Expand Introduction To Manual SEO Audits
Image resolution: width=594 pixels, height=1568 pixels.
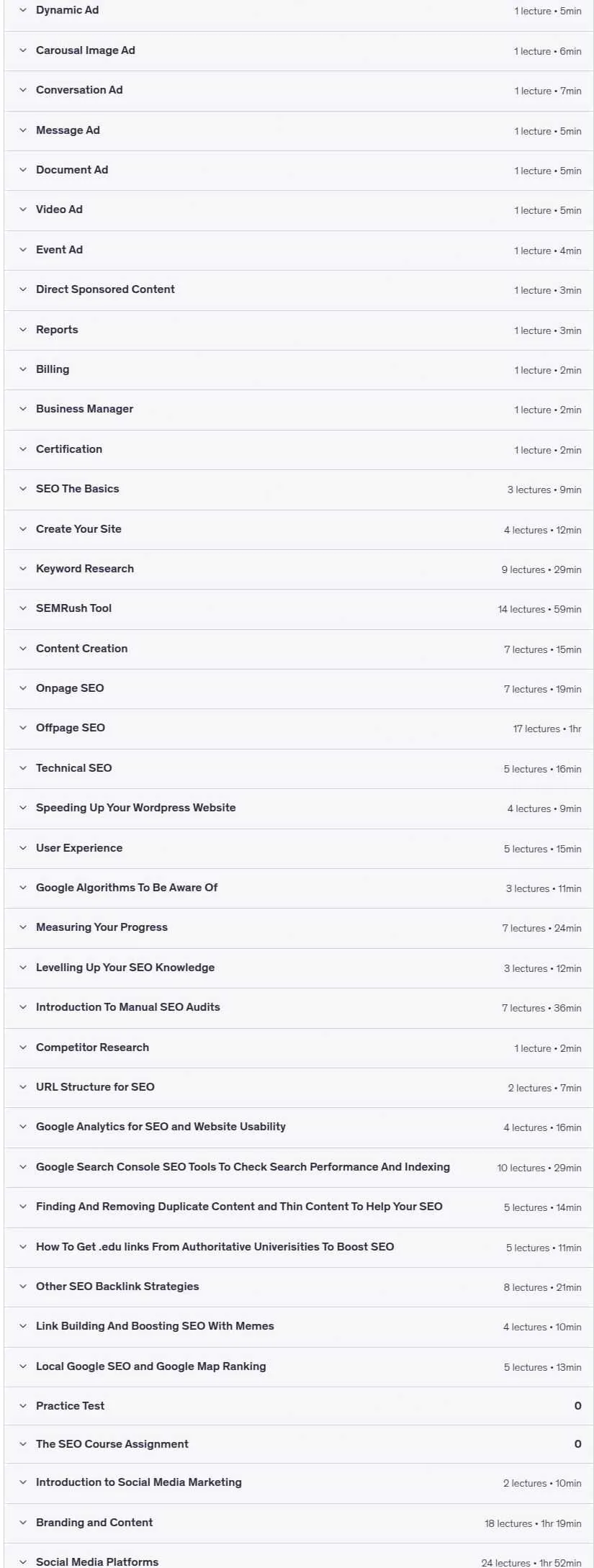(299, 1008)
